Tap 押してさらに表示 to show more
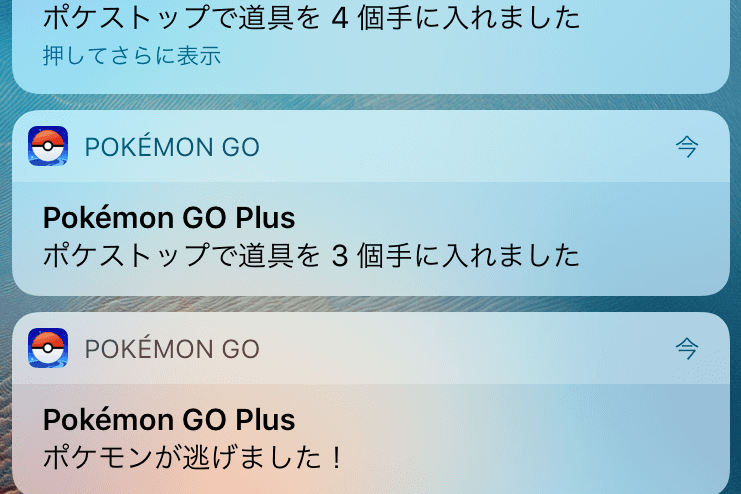The height and width of the screenshot is (494, 741). coord(132,56)
